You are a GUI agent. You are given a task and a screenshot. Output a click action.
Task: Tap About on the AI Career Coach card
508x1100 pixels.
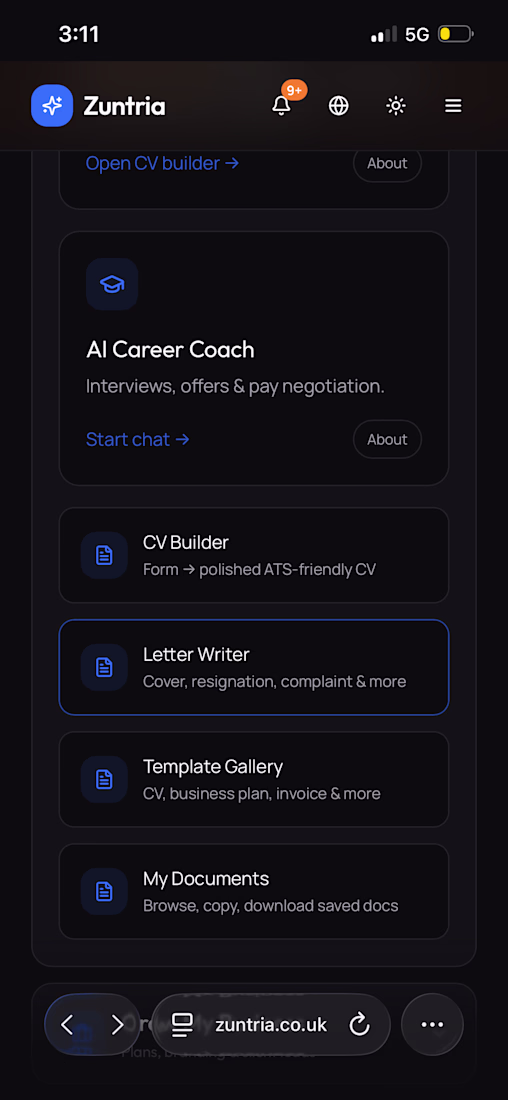387,439
